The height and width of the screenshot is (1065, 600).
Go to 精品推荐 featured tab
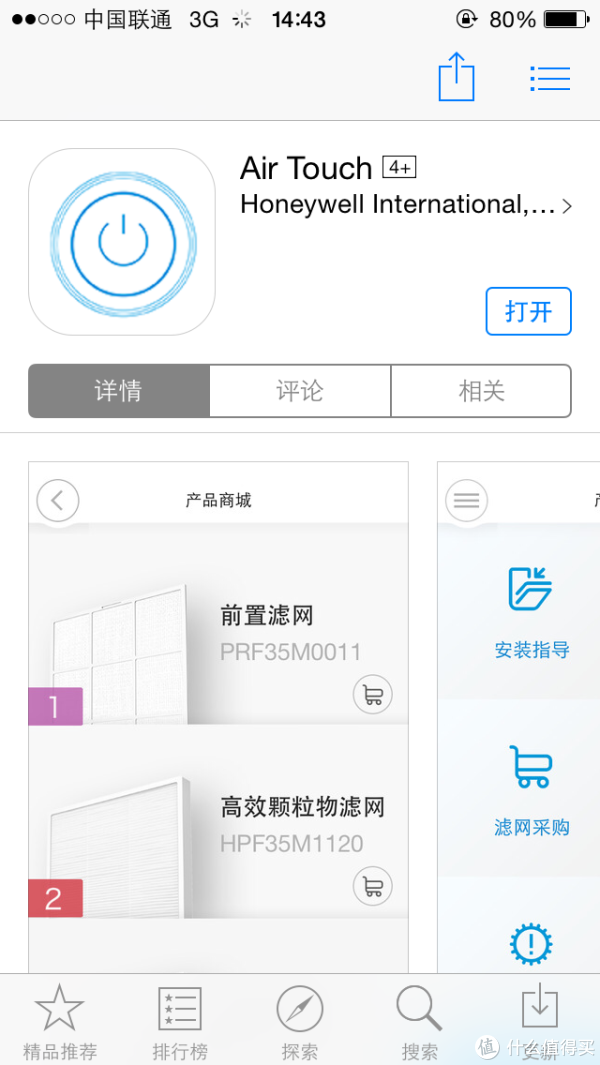60,1020
